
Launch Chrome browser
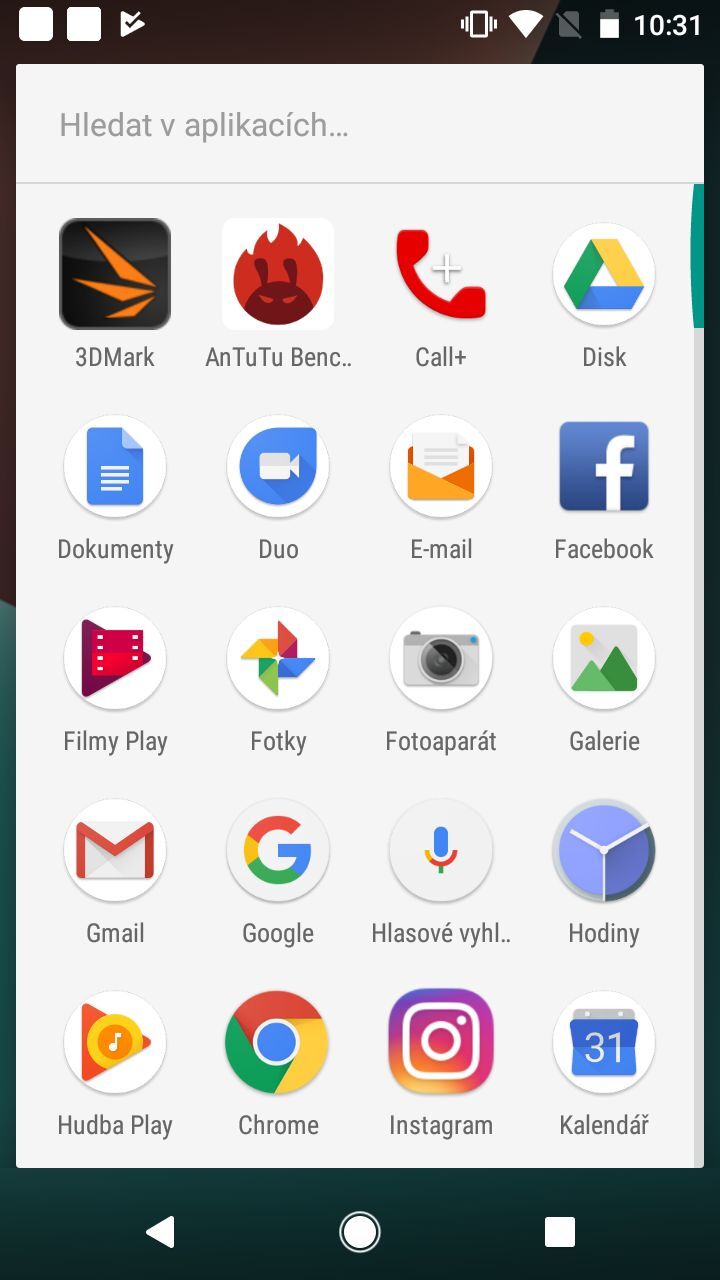pyautogui.click(x=277, y=1042)
